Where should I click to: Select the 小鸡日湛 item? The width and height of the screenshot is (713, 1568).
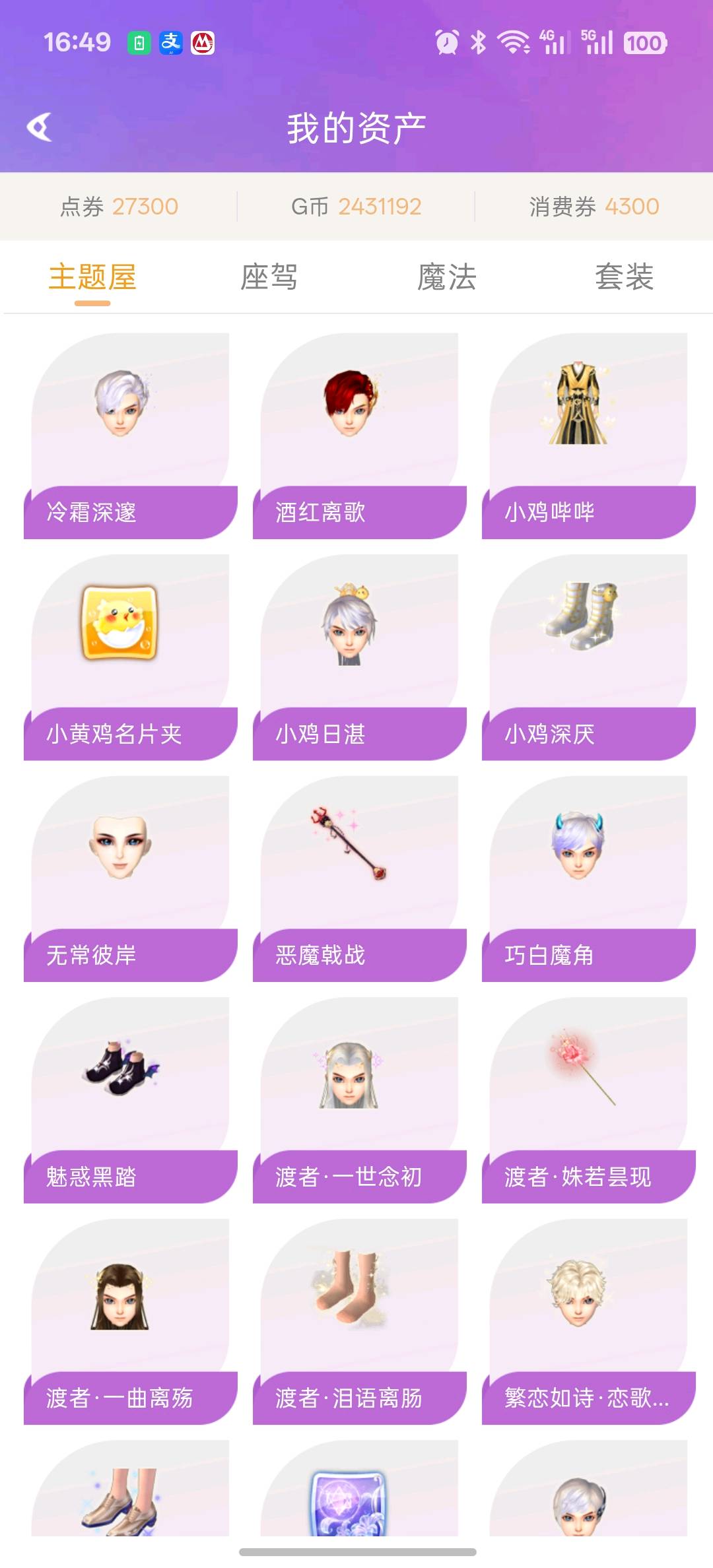(360, 657)
